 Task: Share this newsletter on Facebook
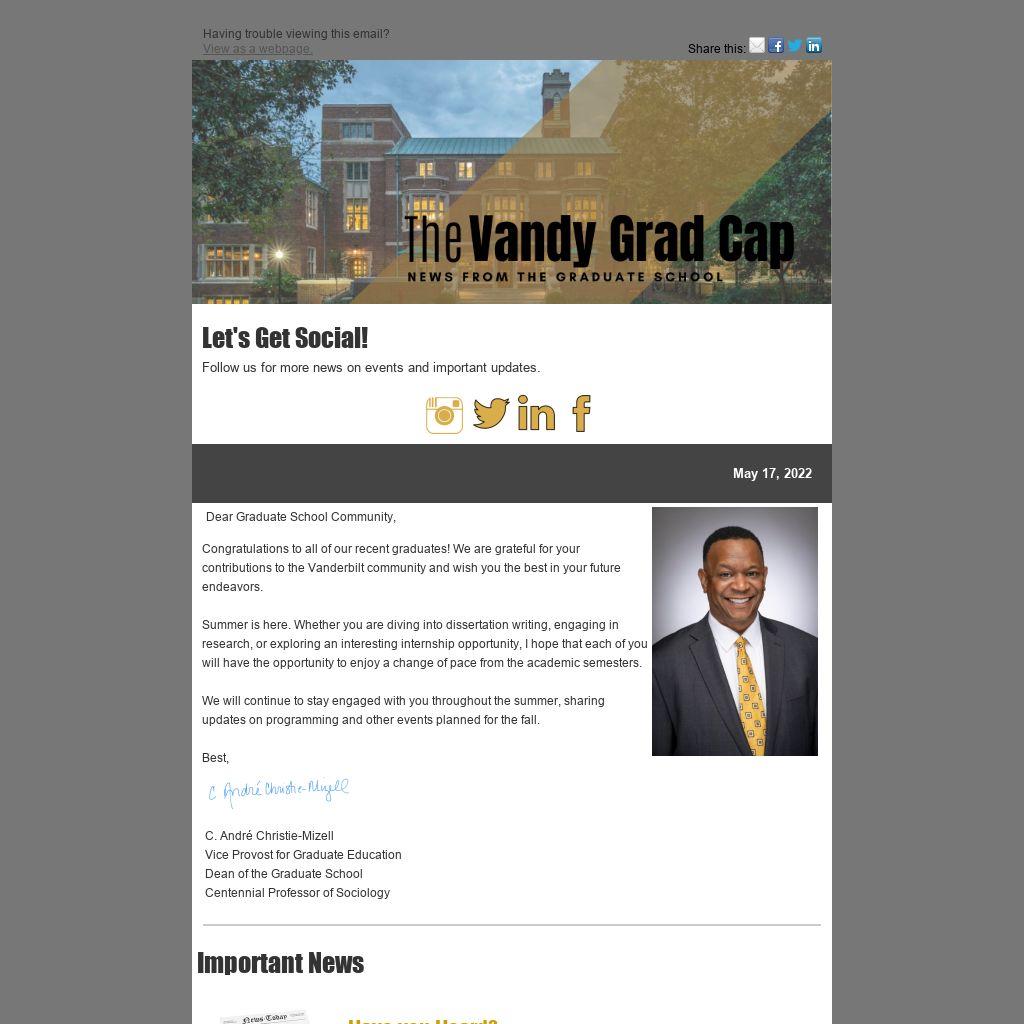tap(776, 45)
